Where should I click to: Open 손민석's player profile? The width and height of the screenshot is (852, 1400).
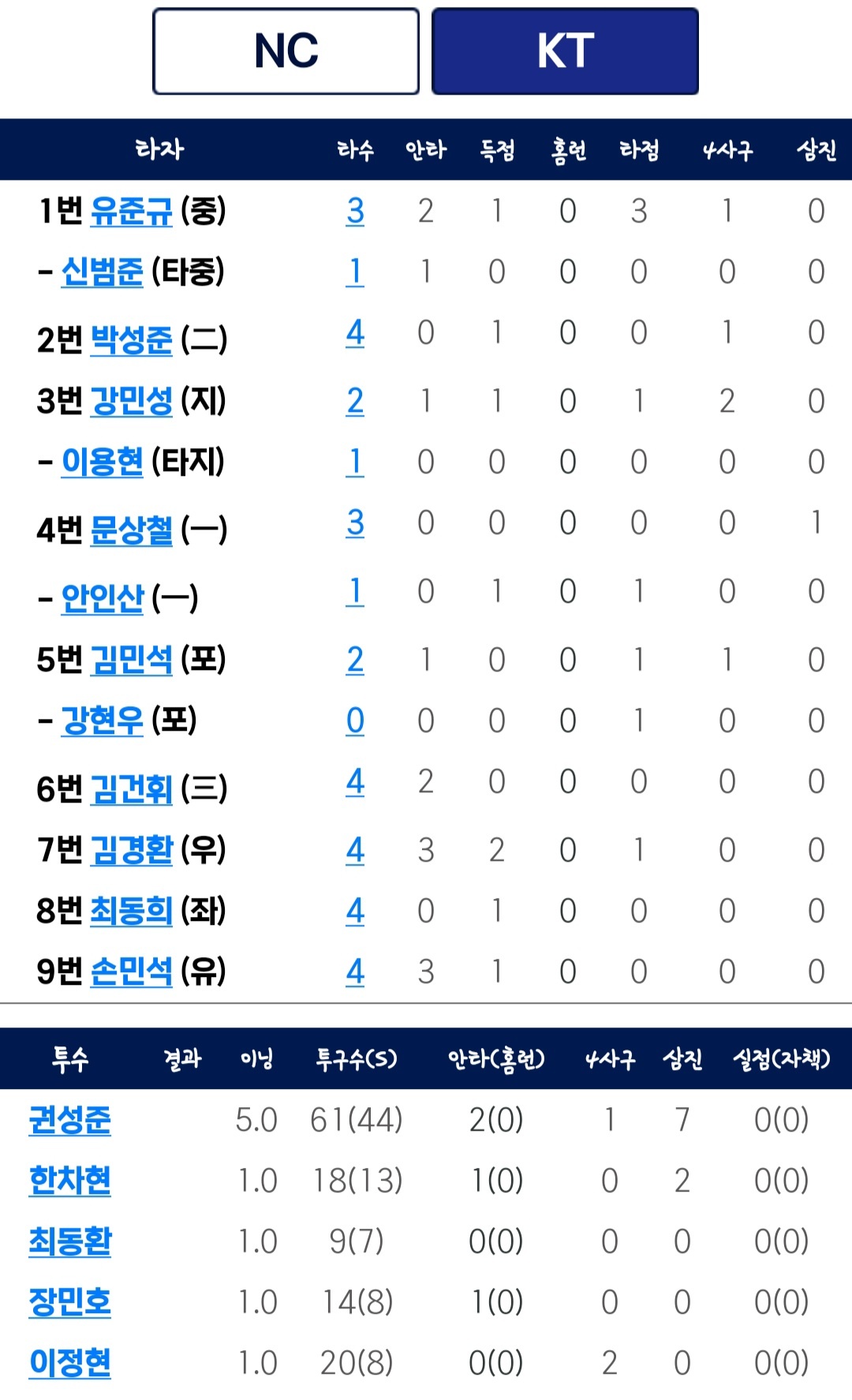[x=131, y=971]
